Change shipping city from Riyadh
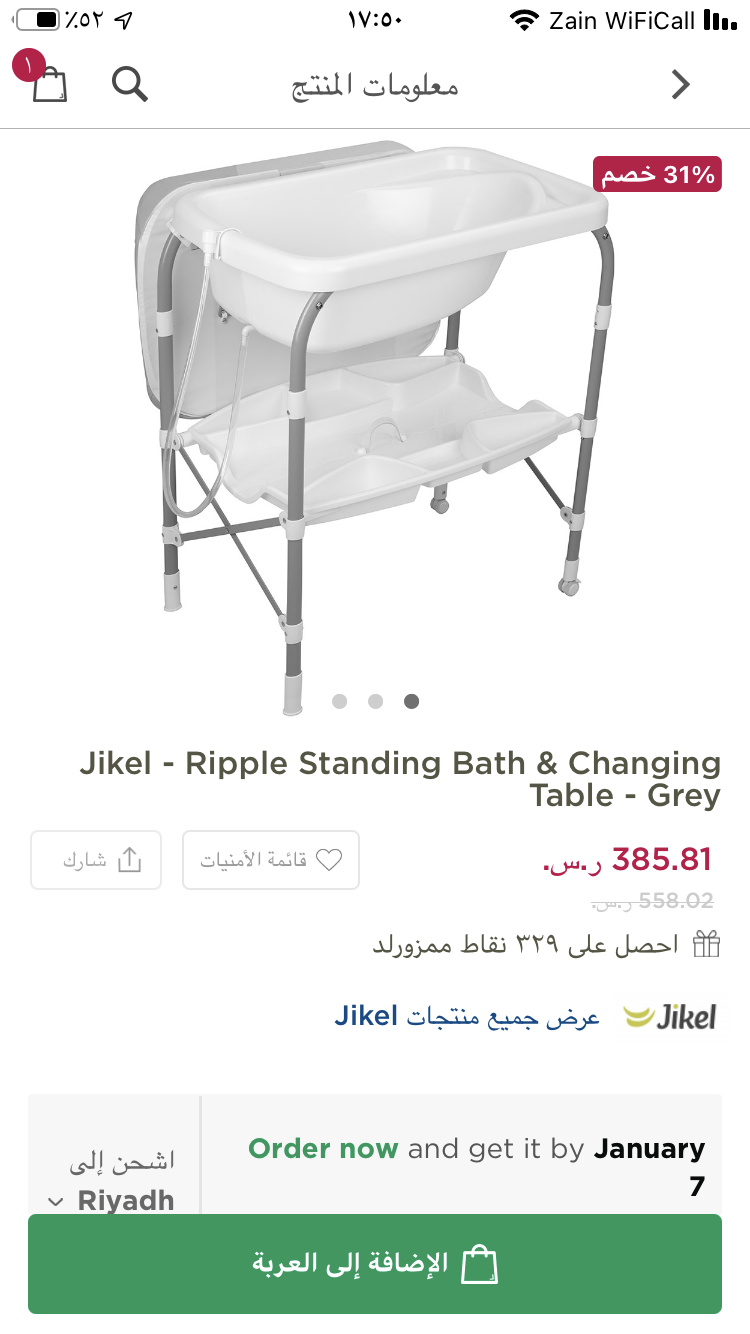 (x=114, y=1200)
